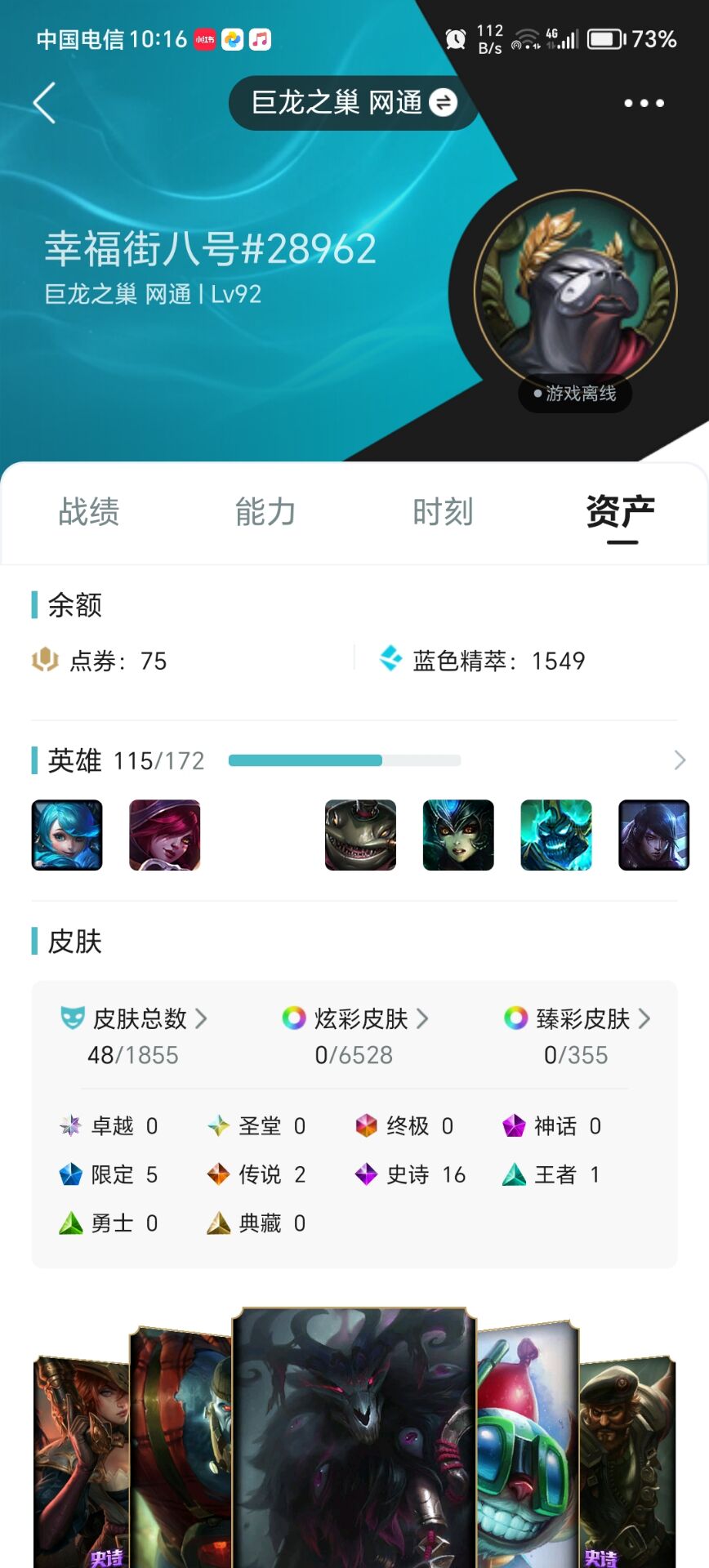Image resolution: width=709 pixels, height=1568 pixels.
Task: Go back using the top-left arrow
Action: coord(44,103)
